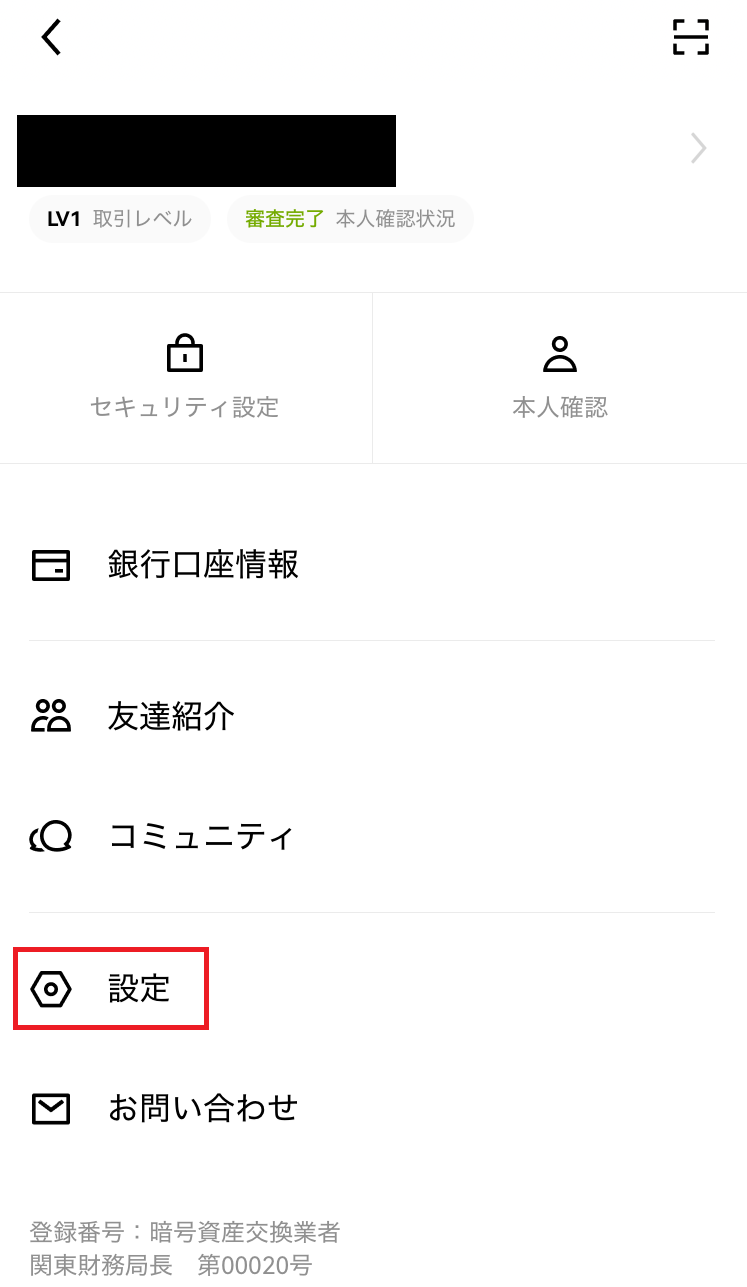Open 銀行口座情報
The height and width of the screenshot is (1287, 747).
click(x=372, y=565)
